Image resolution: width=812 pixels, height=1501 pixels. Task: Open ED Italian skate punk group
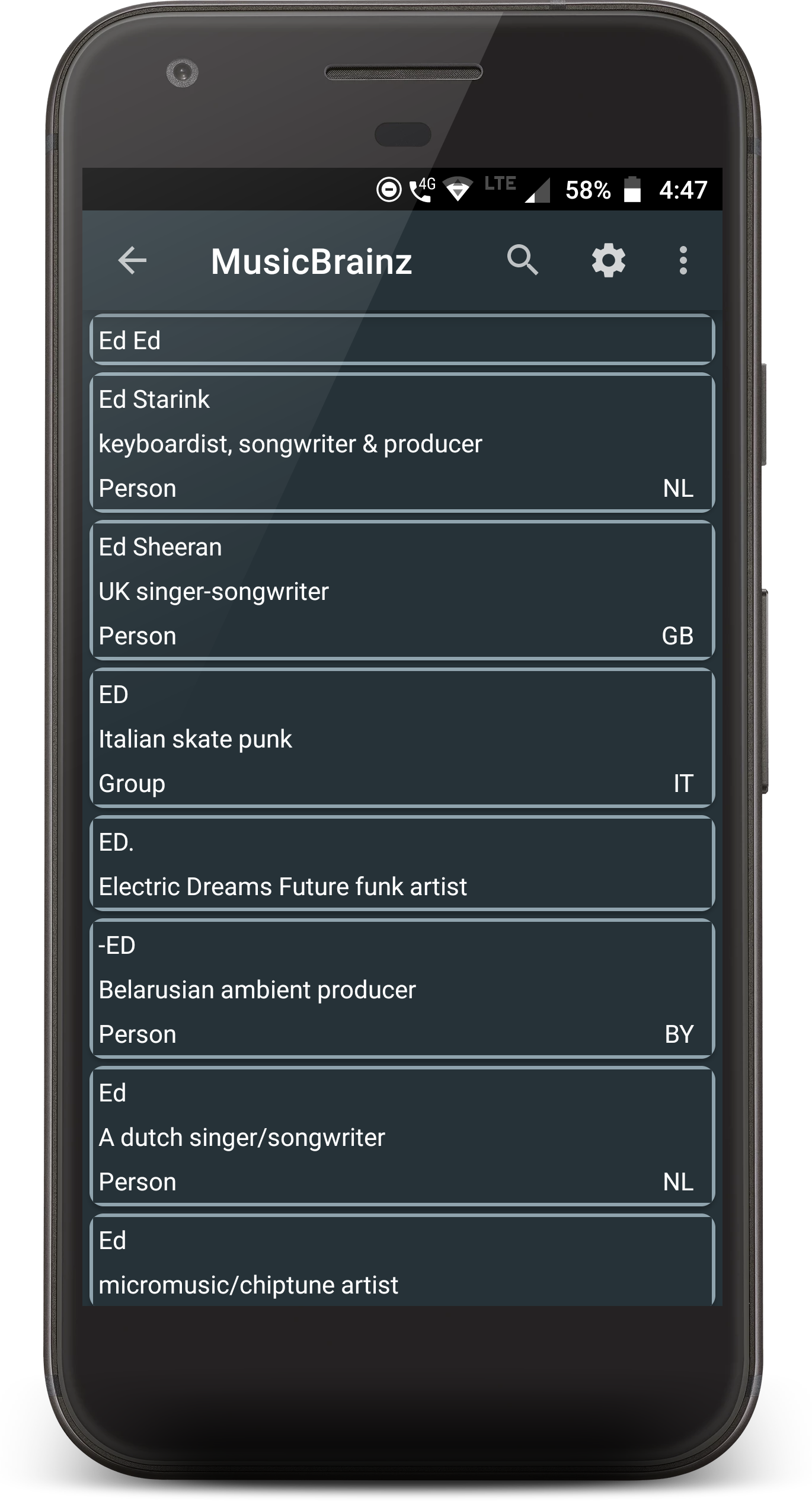[402, 738]
